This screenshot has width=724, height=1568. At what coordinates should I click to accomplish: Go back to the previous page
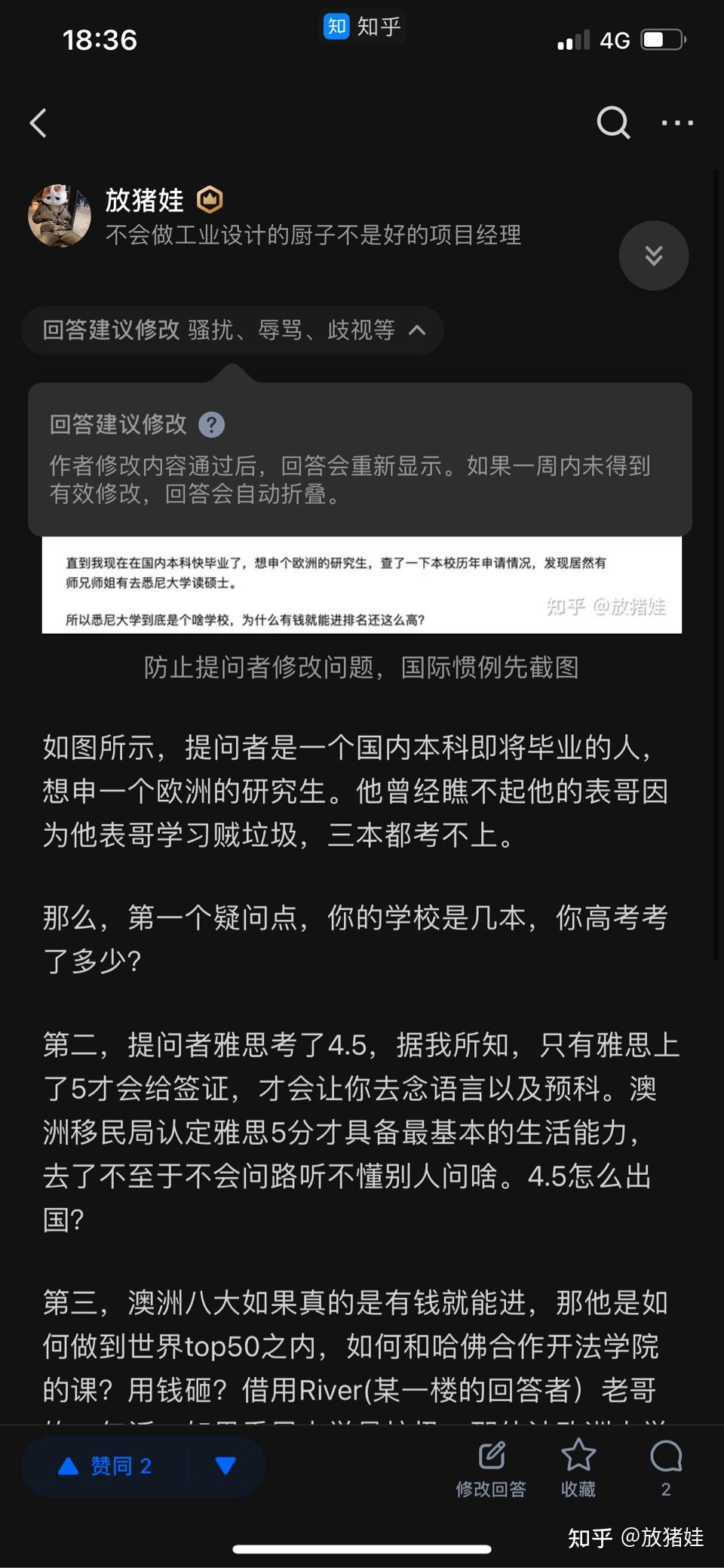pos(38,123)
